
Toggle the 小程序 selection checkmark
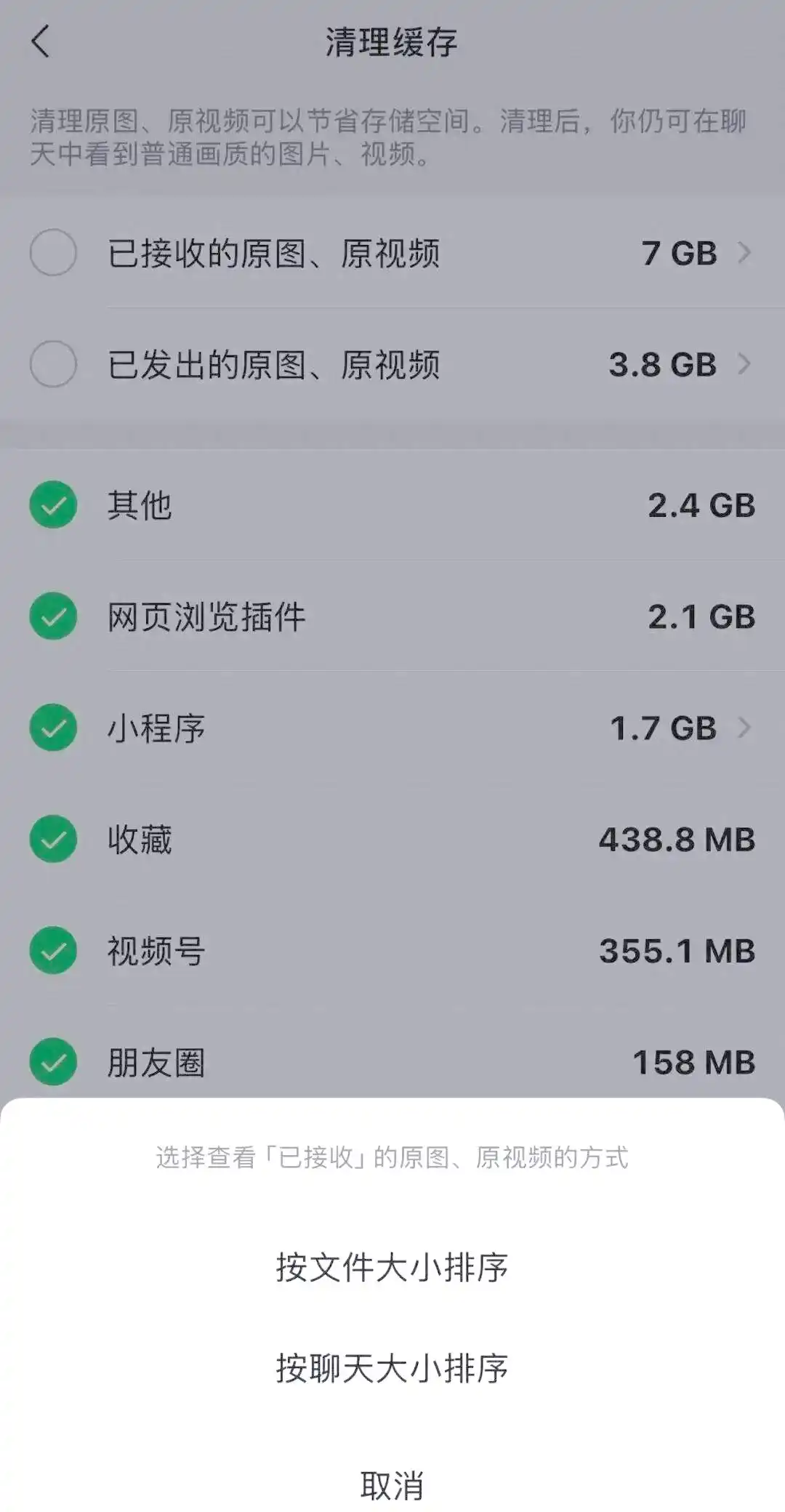click(x=52, y=728)
